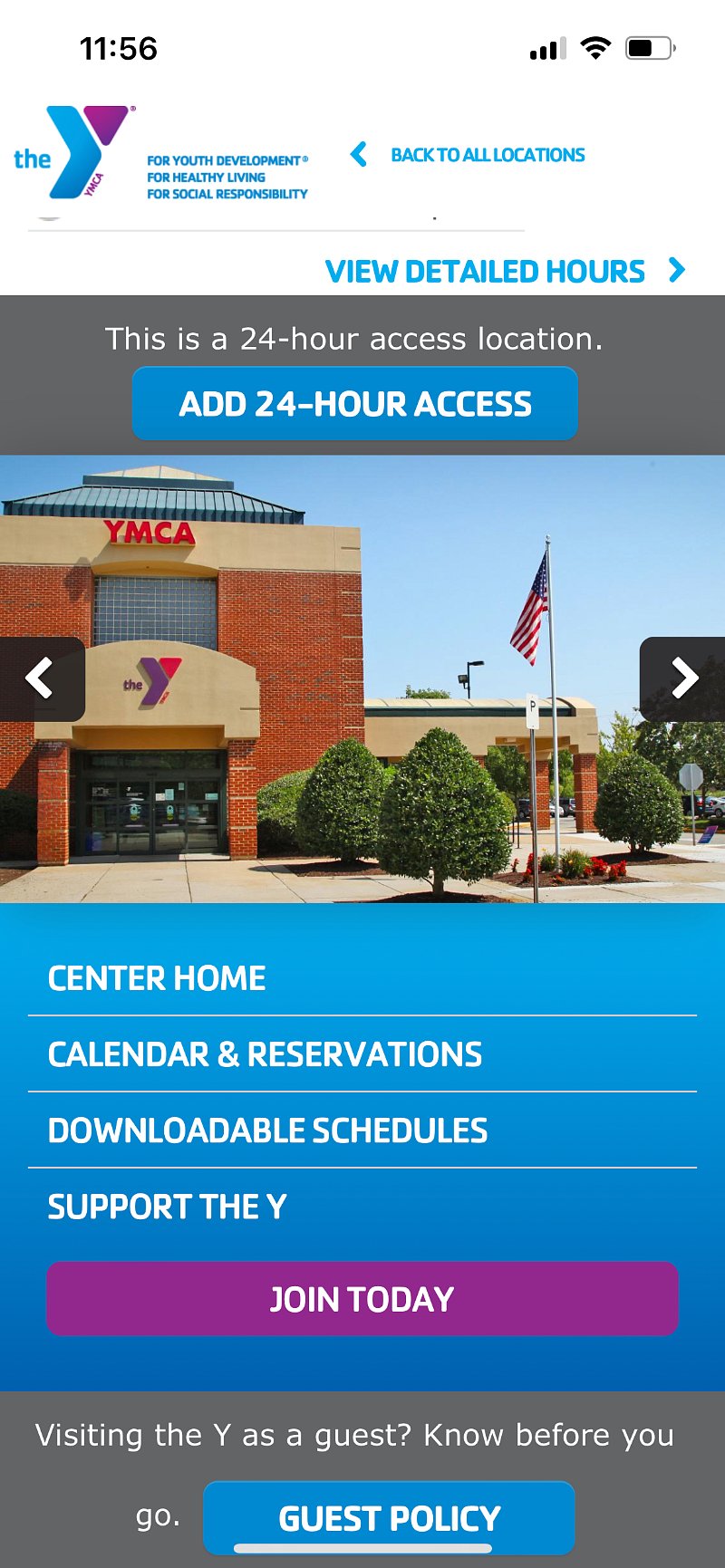Show next photo in carousel
The height and width of the screenshot is (1568, 725).
684,678
